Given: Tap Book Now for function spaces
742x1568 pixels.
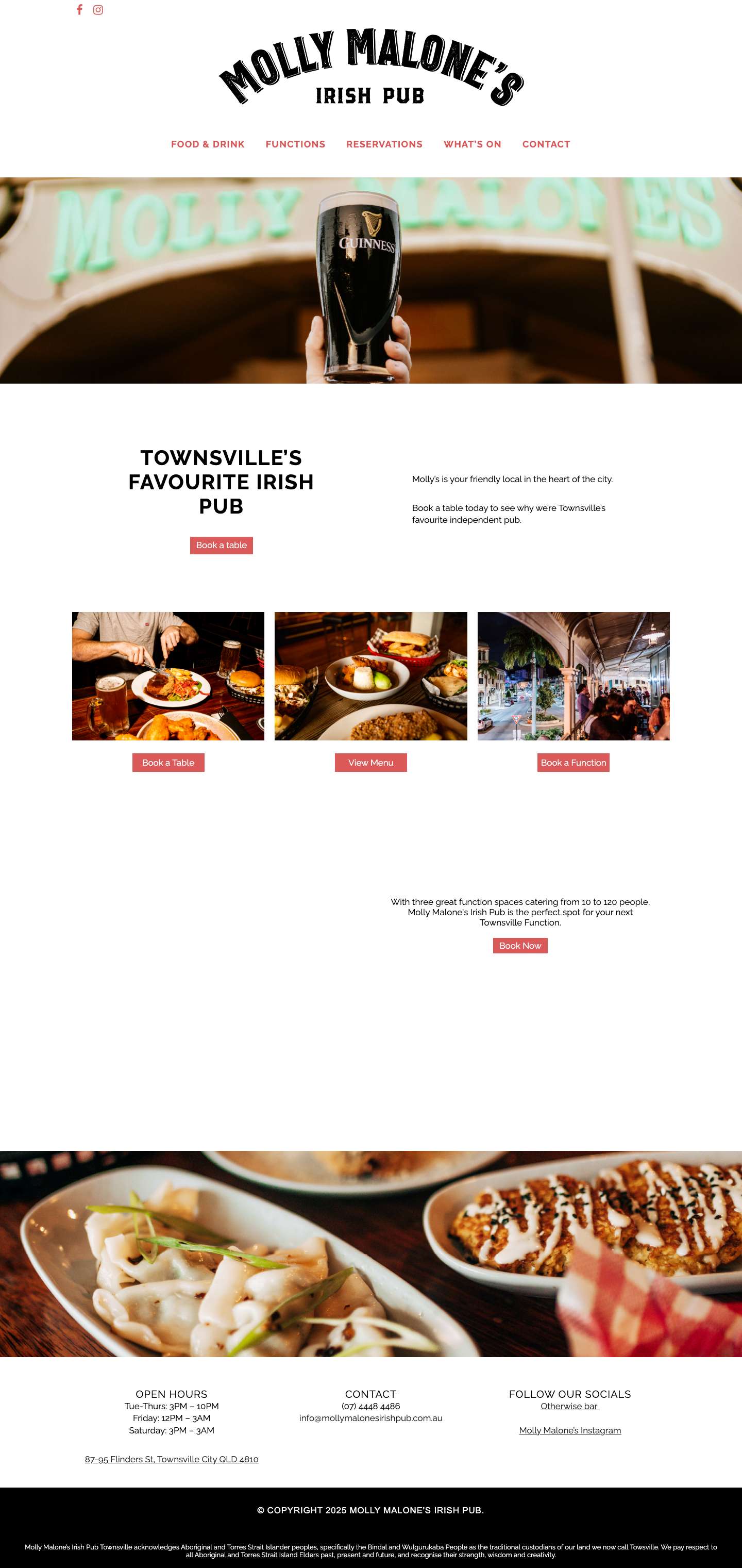Looking at the screenshot, I should 519,945.
